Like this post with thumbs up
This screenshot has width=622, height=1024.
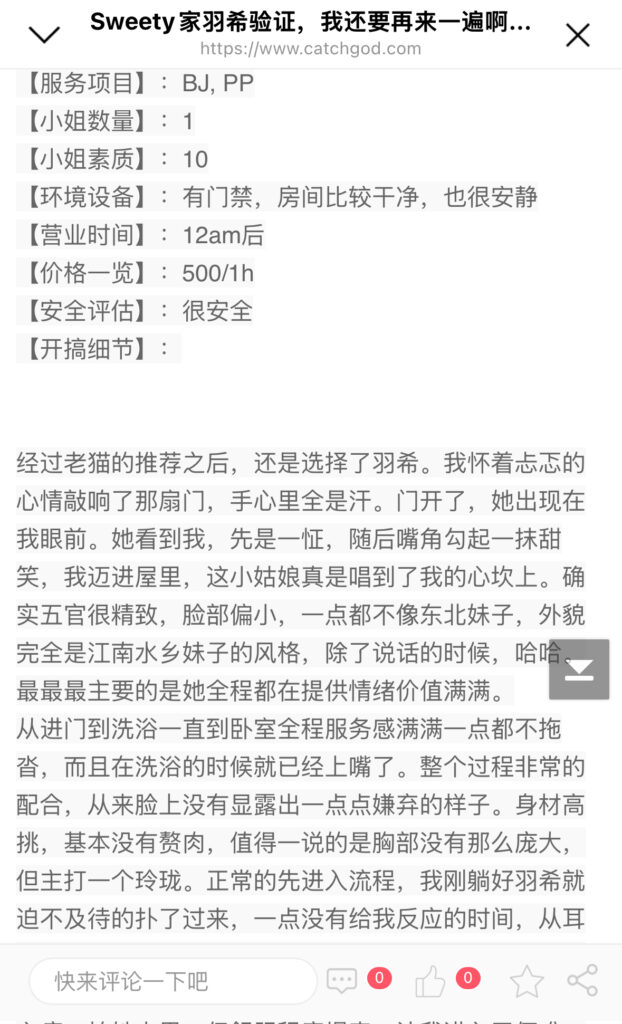click(x=431, y=982)
